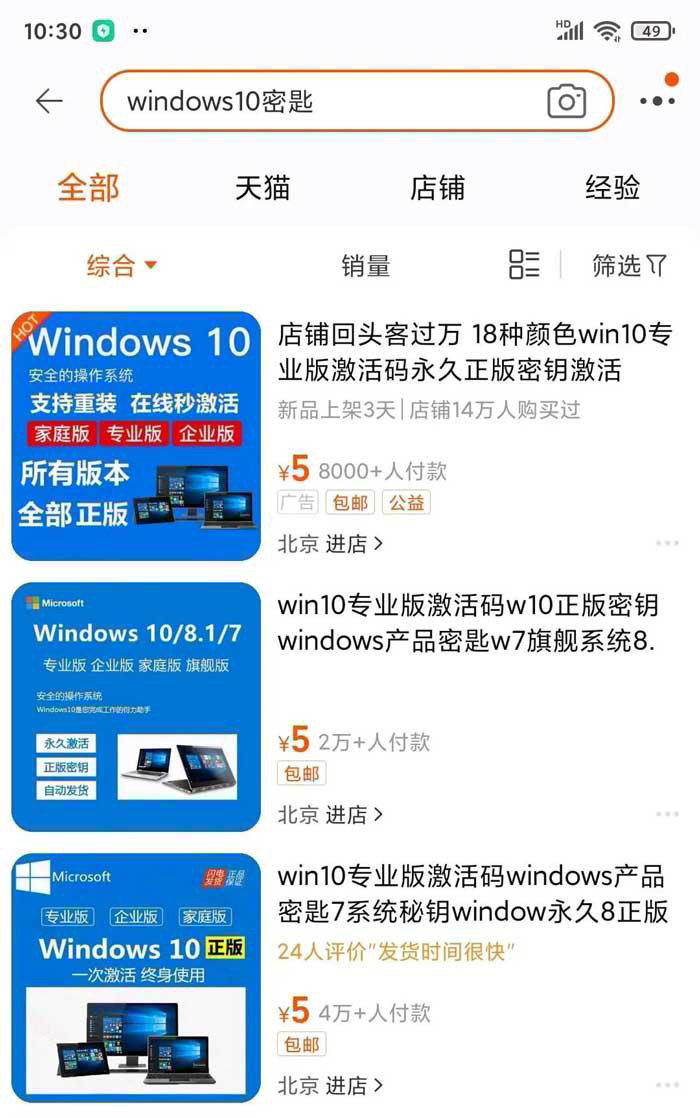Go back using the arrow icon
700x1118 pixels.
click(48, 100)
